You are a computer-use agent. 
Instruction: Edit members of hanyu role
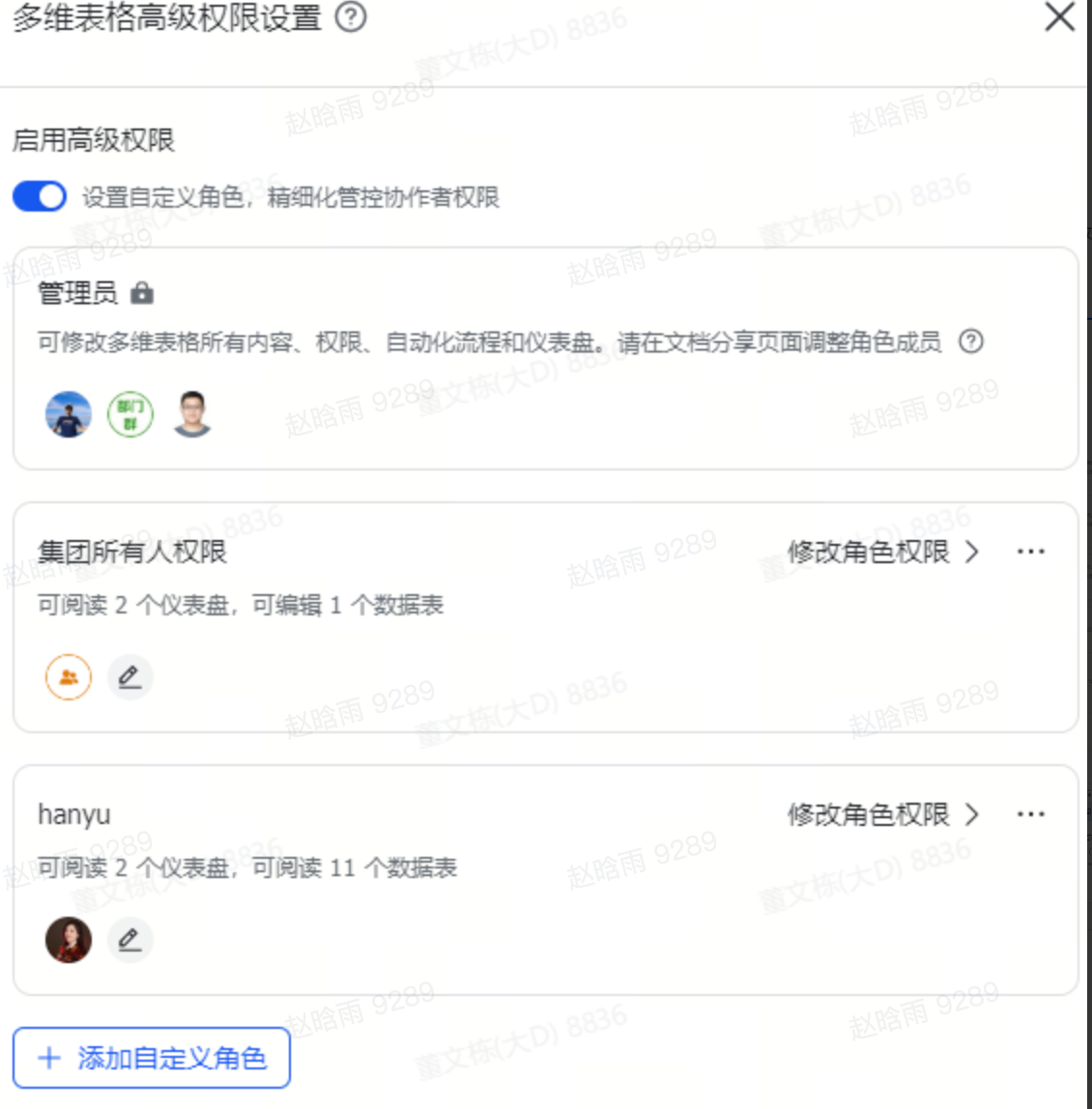click(x=129, y=940)
